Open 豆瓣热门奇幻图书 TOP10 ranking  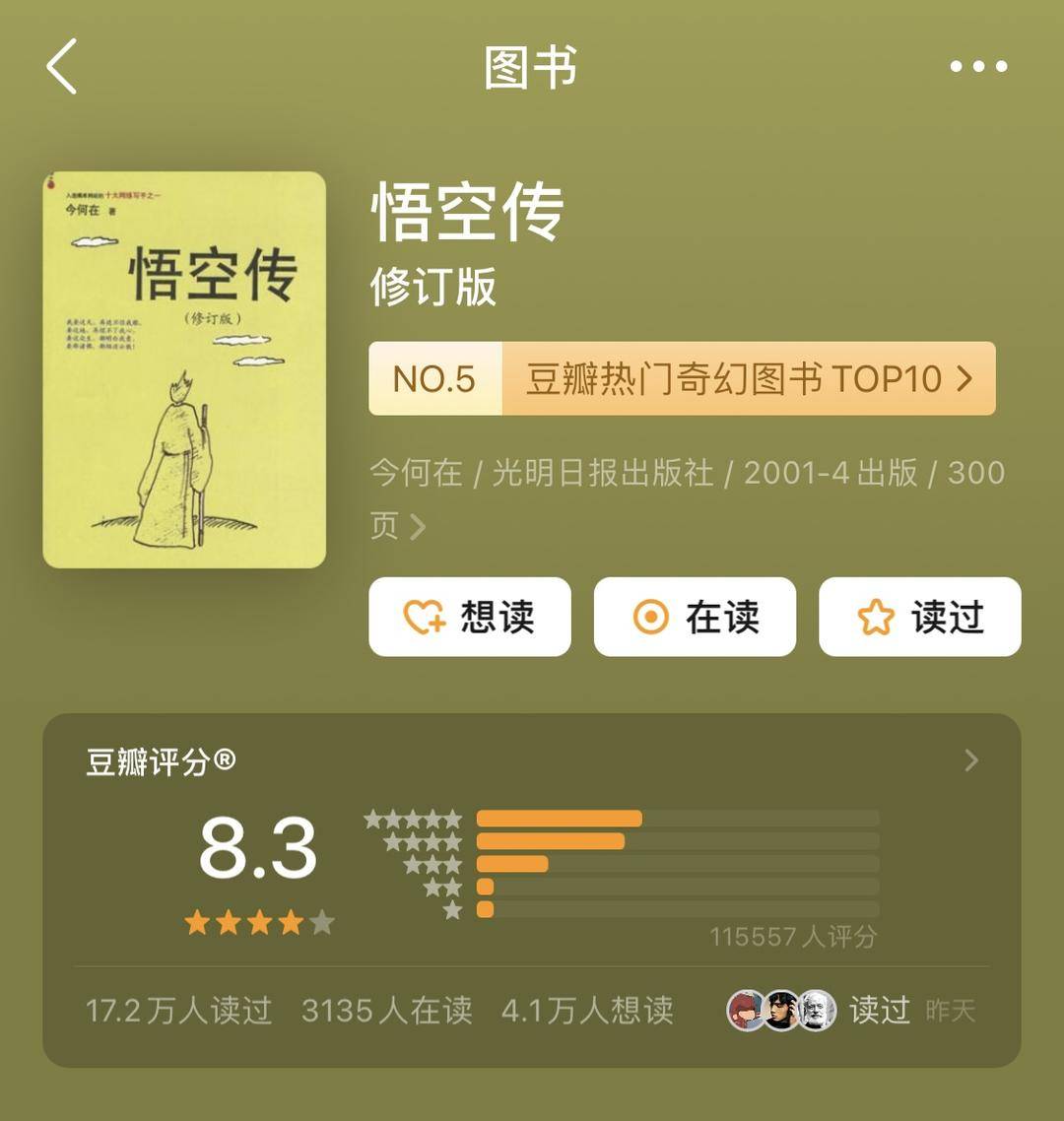tap(682, 378)
